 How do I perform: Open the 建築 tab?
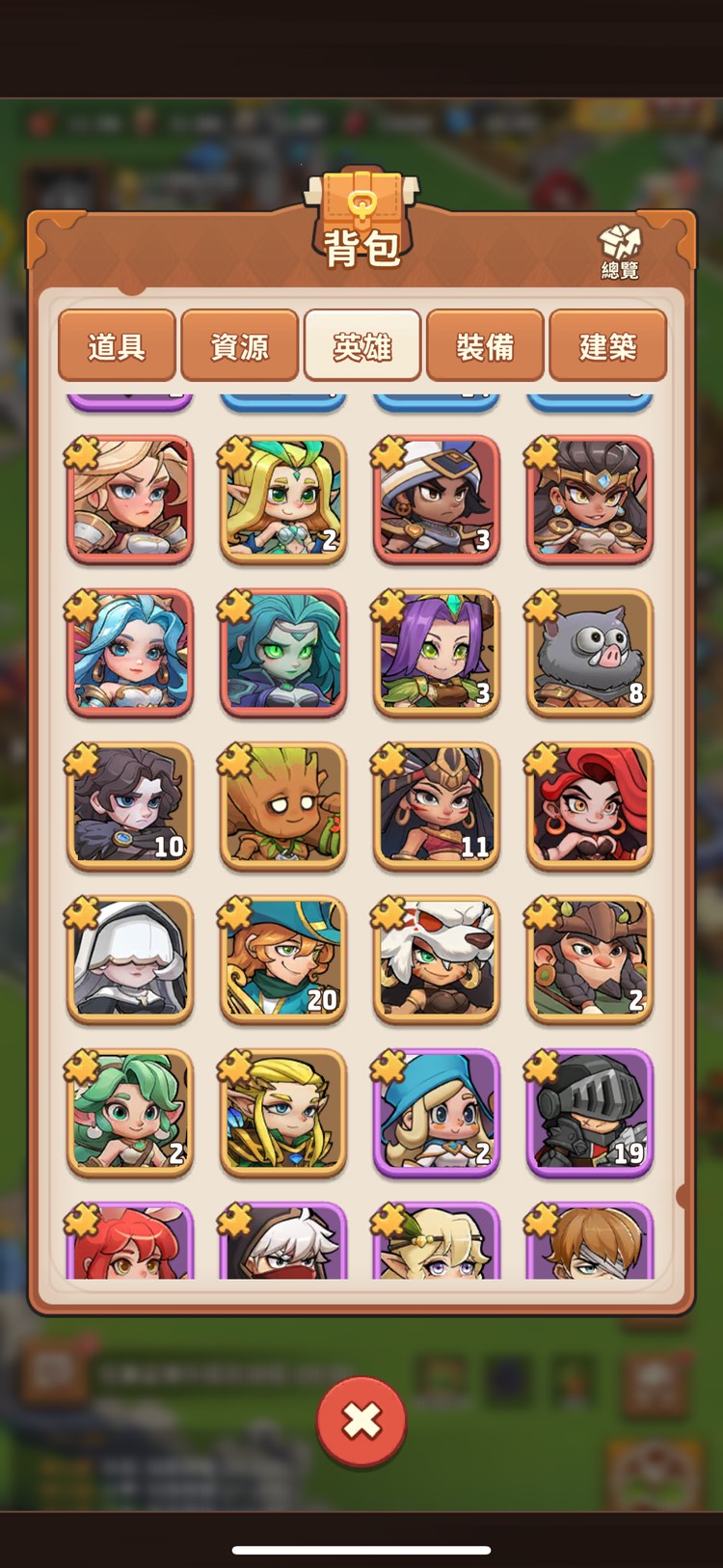pyautogui.click(x=607, y=346)
